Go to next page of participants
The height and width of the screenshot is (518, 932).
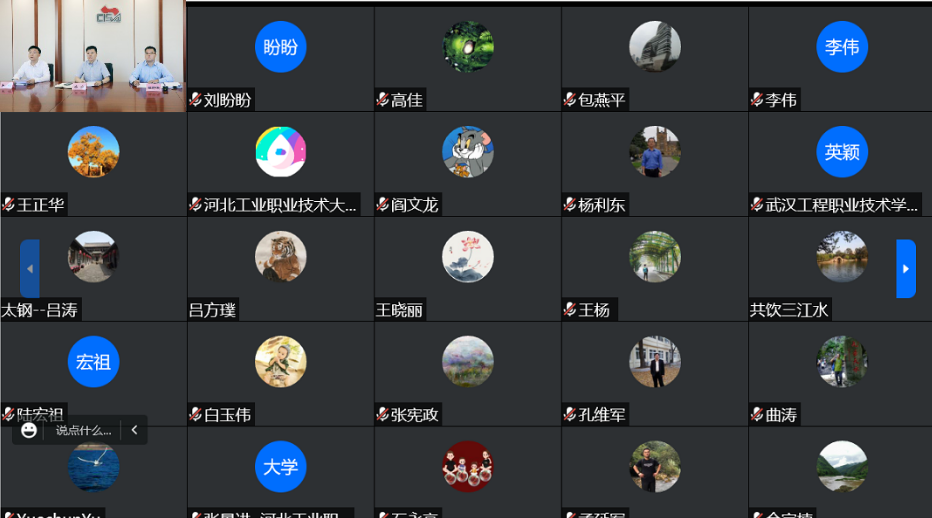tap(905, 269)
